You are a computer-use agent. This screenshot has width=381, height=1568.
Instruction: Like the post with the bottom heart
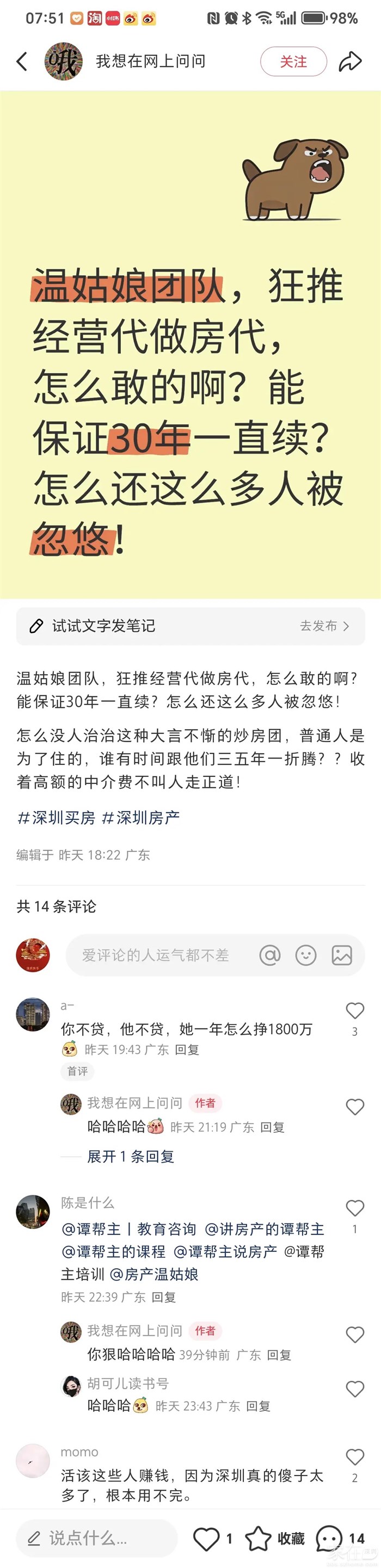click(206, 1539)
